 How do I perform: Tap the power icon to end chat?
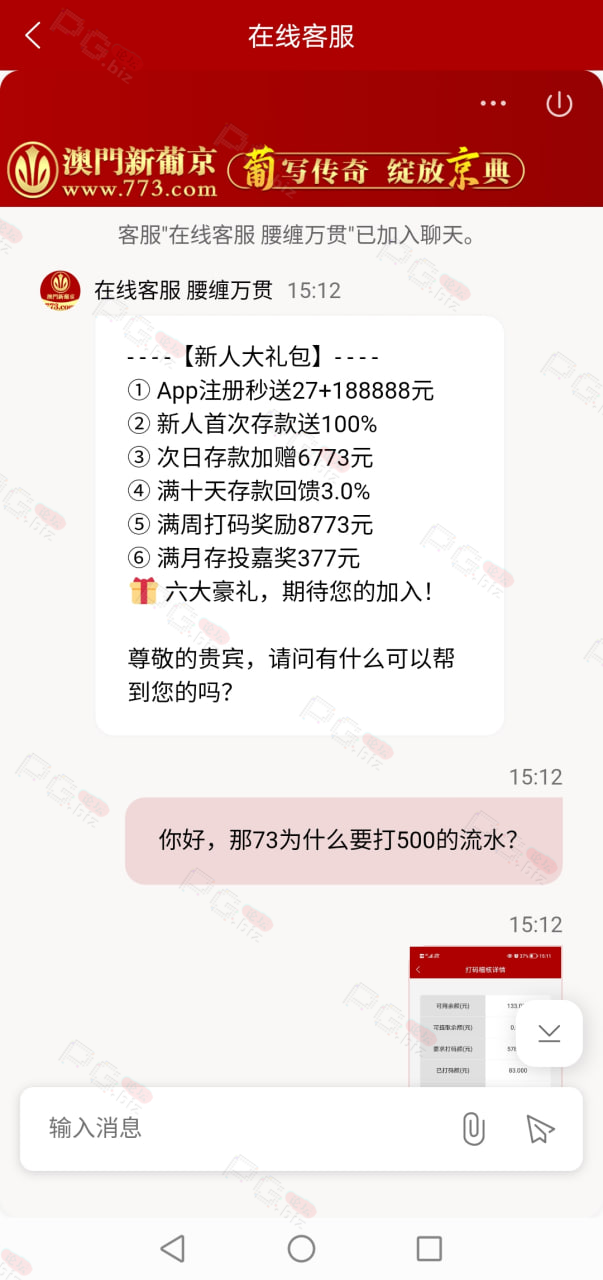click(x=559, y=103)
